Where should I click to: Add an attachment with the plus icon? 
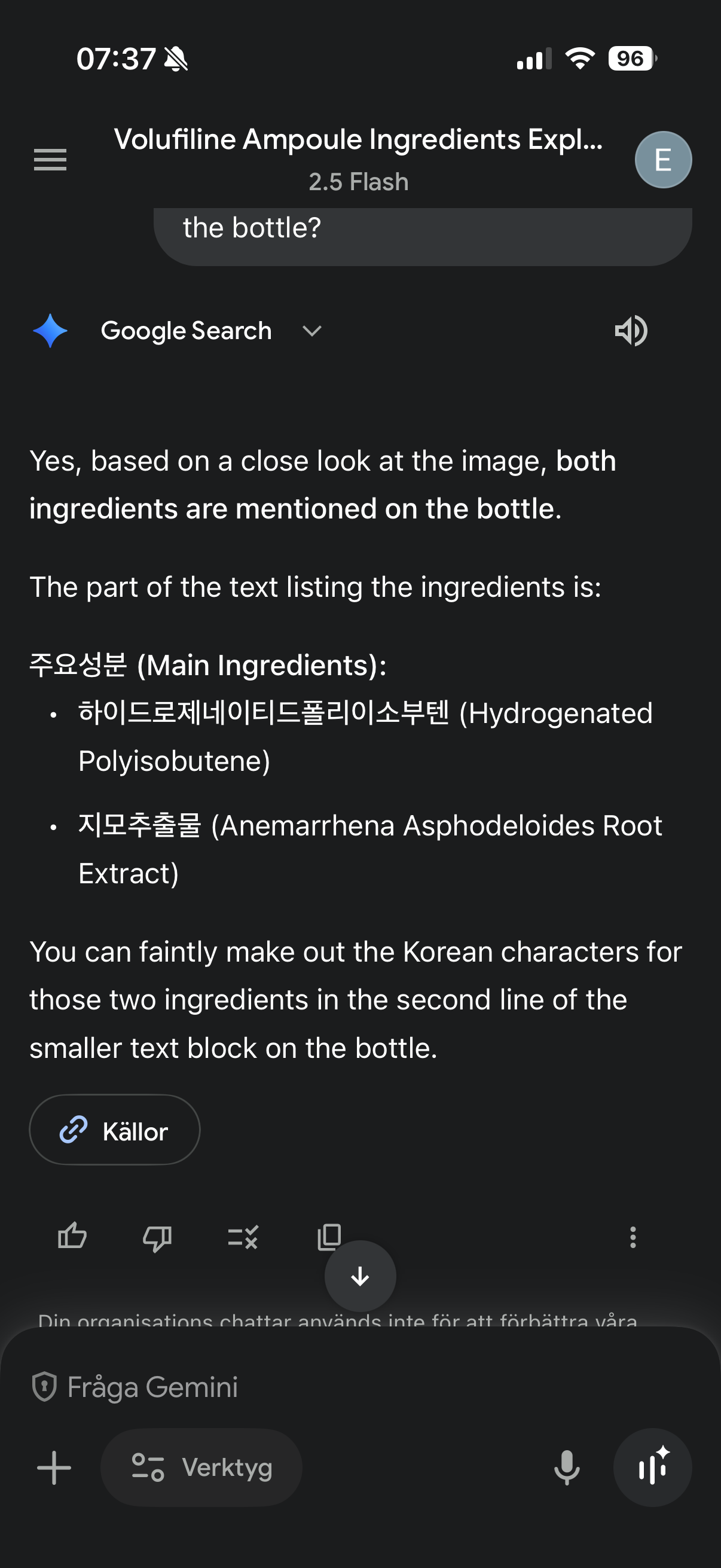click(54, 1468)
